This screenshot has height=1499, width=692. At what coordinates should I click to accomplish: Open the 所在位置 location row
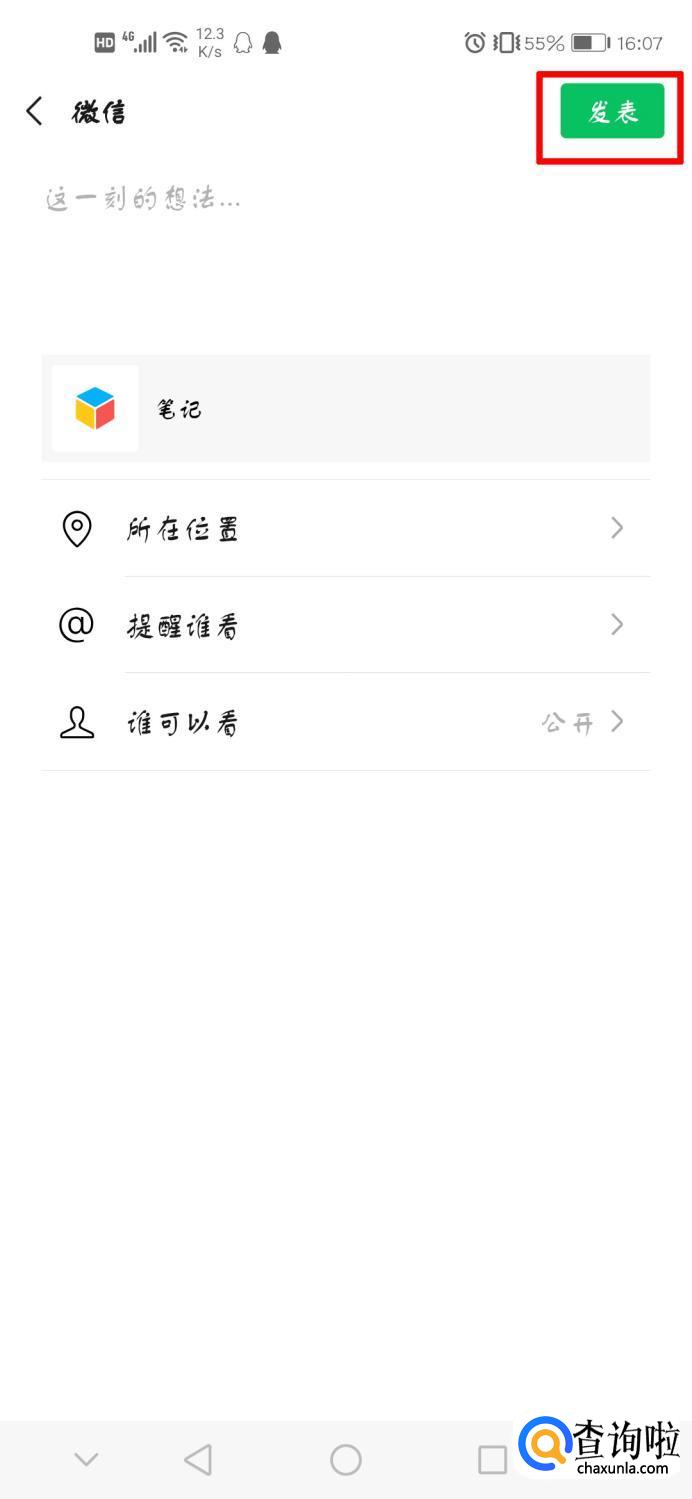pyautogui.click(x=346, y=528)
